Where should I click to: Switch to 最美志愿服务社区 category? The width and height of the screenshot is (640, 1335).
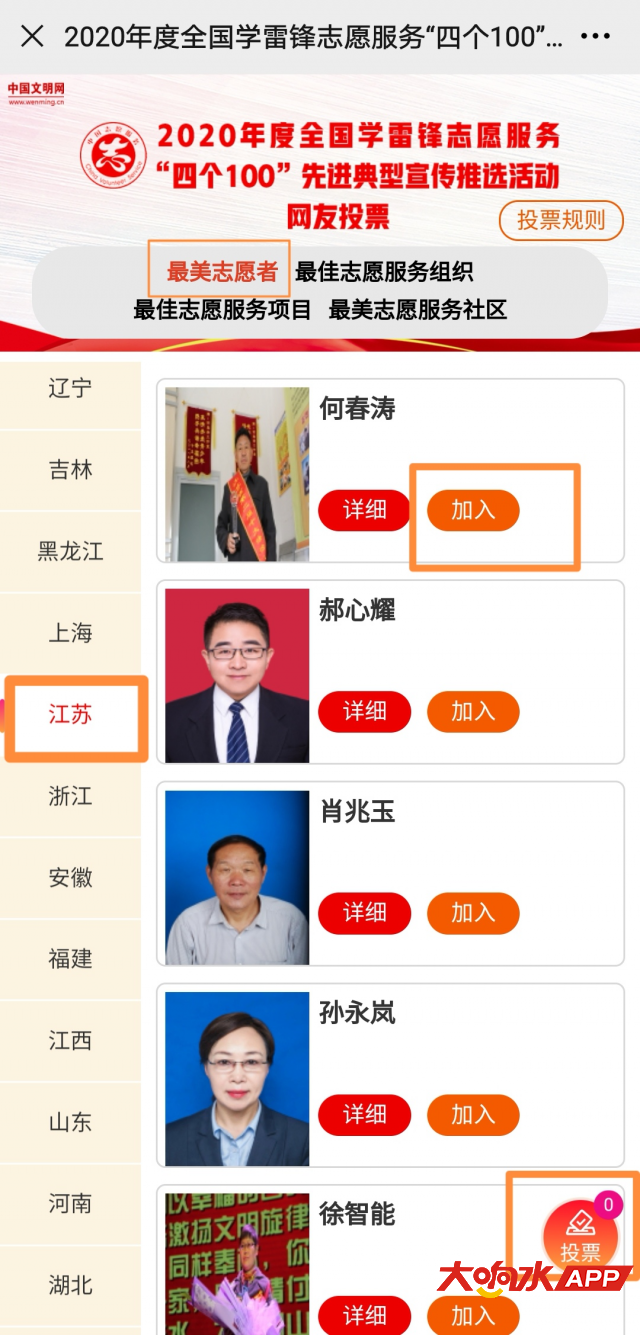[418, 310]
